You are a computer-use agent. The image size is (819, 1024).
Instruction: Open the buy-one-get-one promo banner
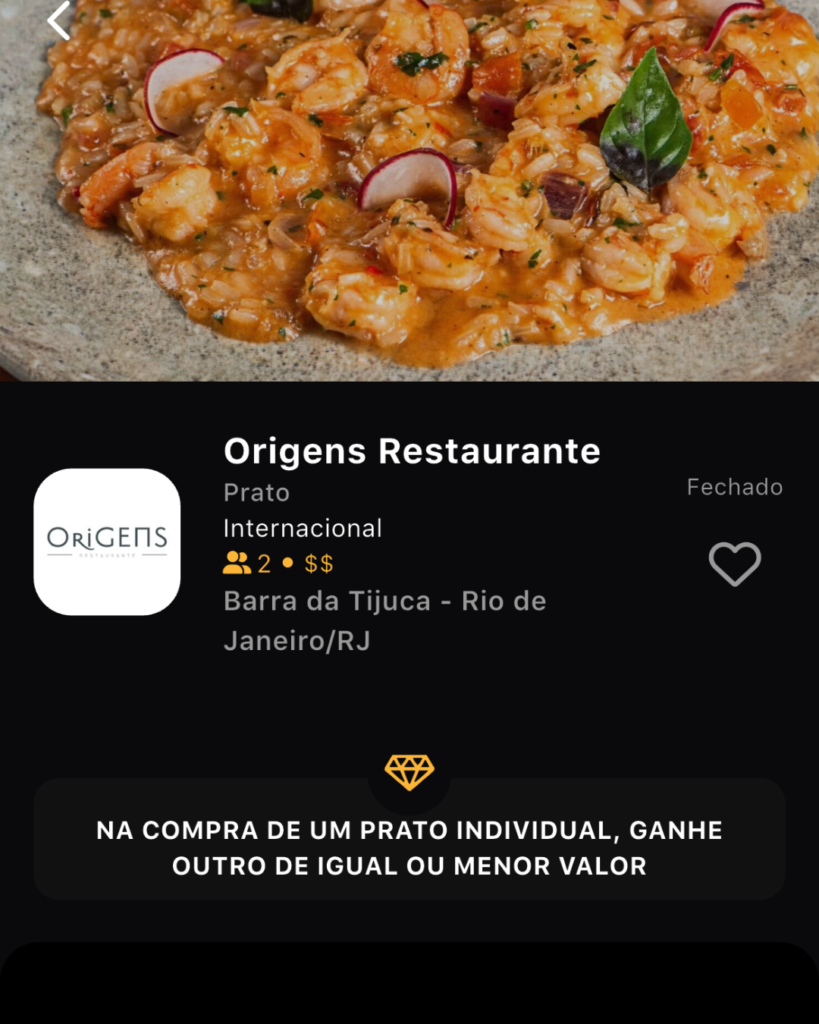[409, 840]
